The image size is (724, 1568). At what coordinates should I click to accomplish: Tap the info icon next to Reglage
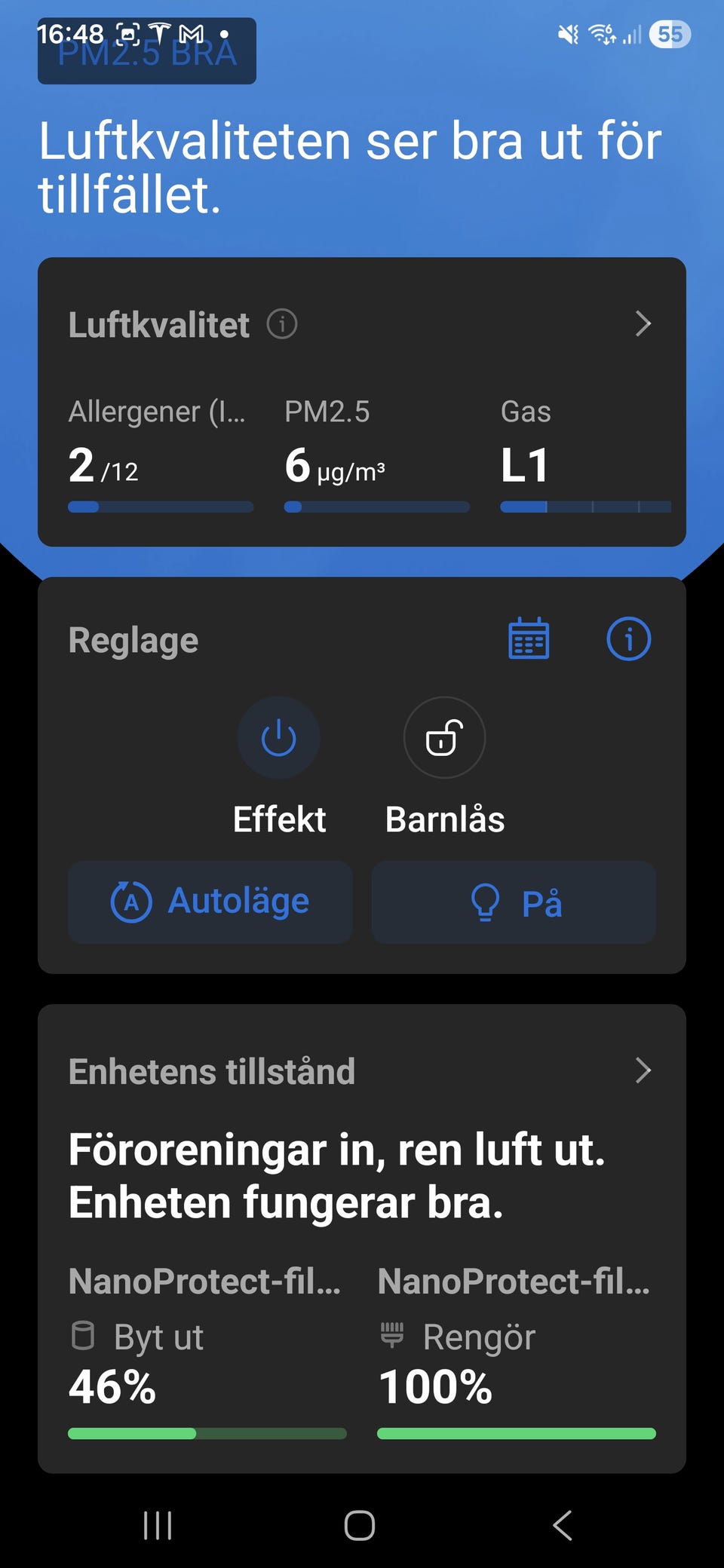[x=629, y=639]
